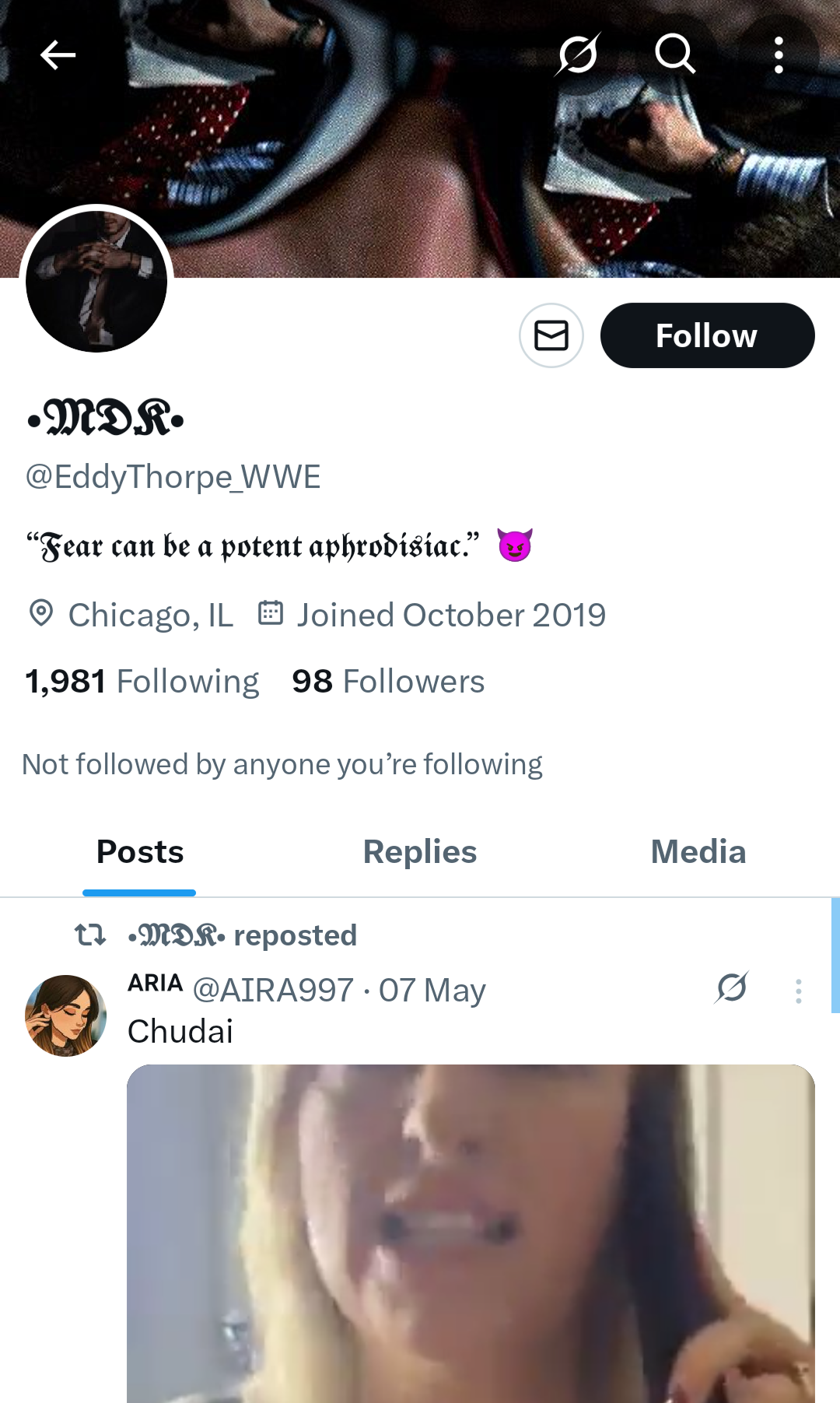The width and height of the screenshot is (840, 1403).
Task: Tap the Grok icon in the header
Action: tap(578, 54)
